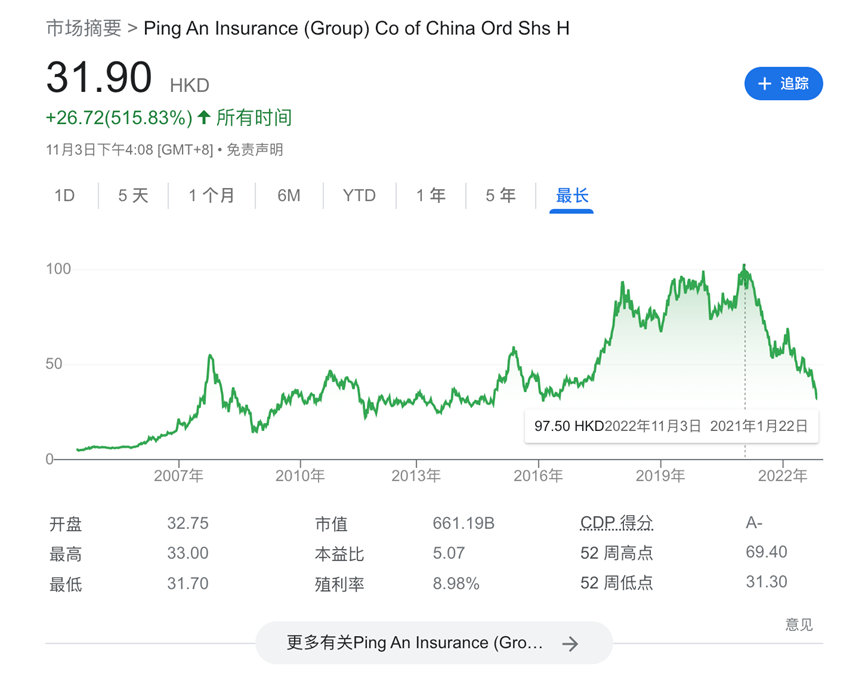Show the 1 年 chart range
Screen dimensions: 865x684
click(431, 196)
